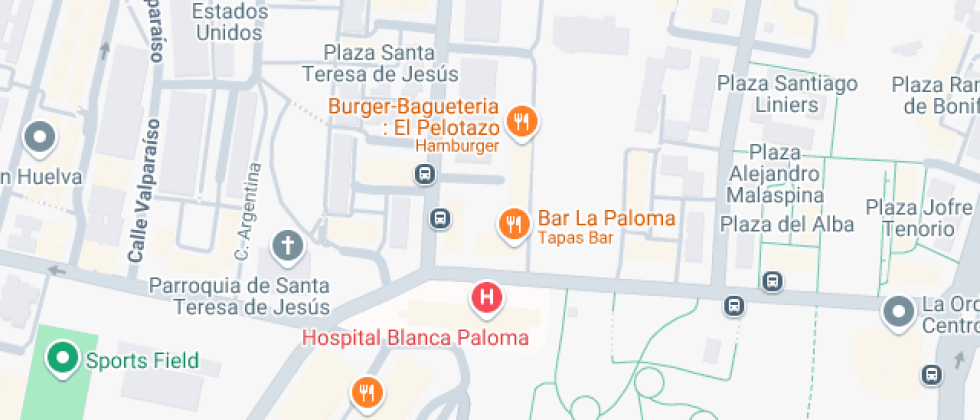Select the bus stop under Plaza del Alba

coord(772,282)
